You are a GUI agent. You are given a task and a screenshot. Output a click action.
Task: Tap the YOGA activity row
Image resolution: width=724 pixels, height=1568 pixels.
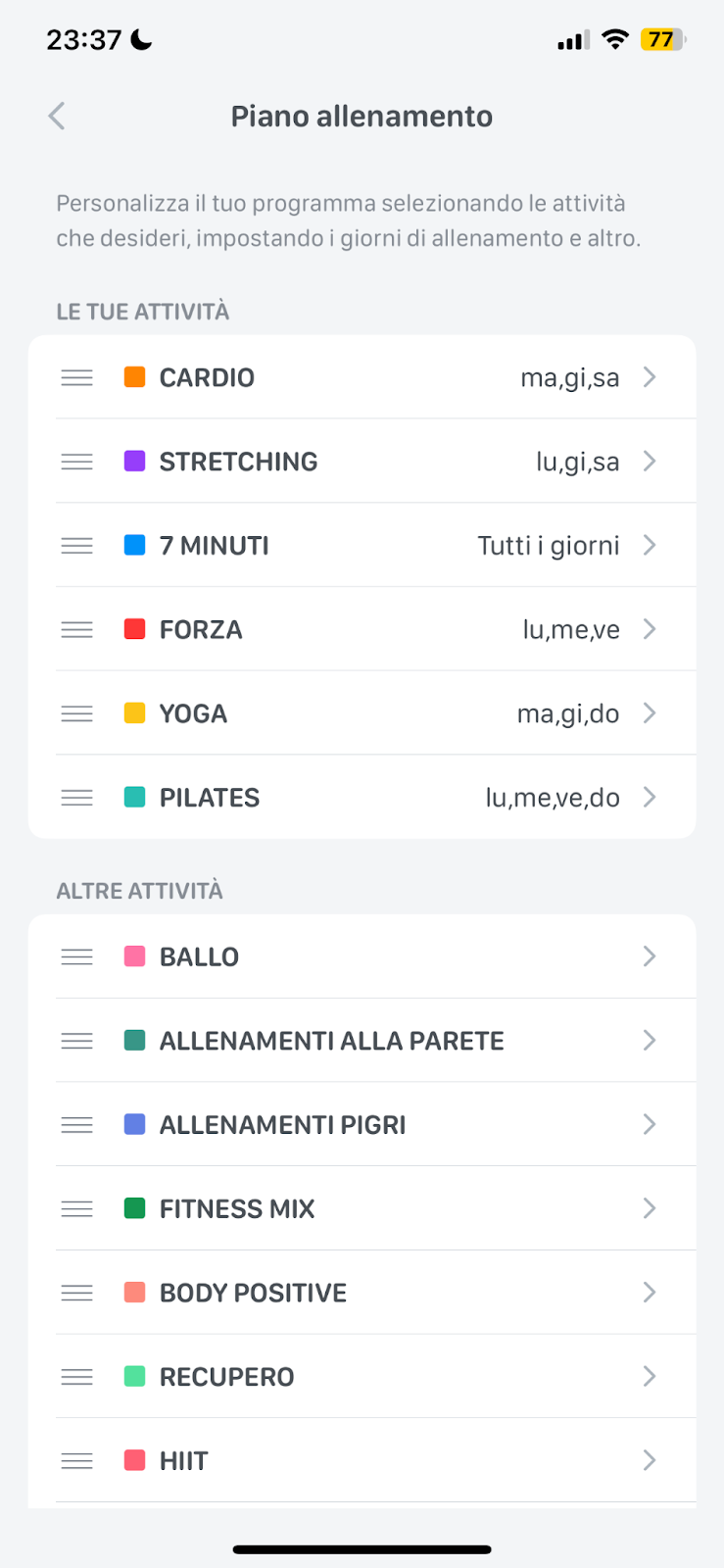tap(362, 713)
